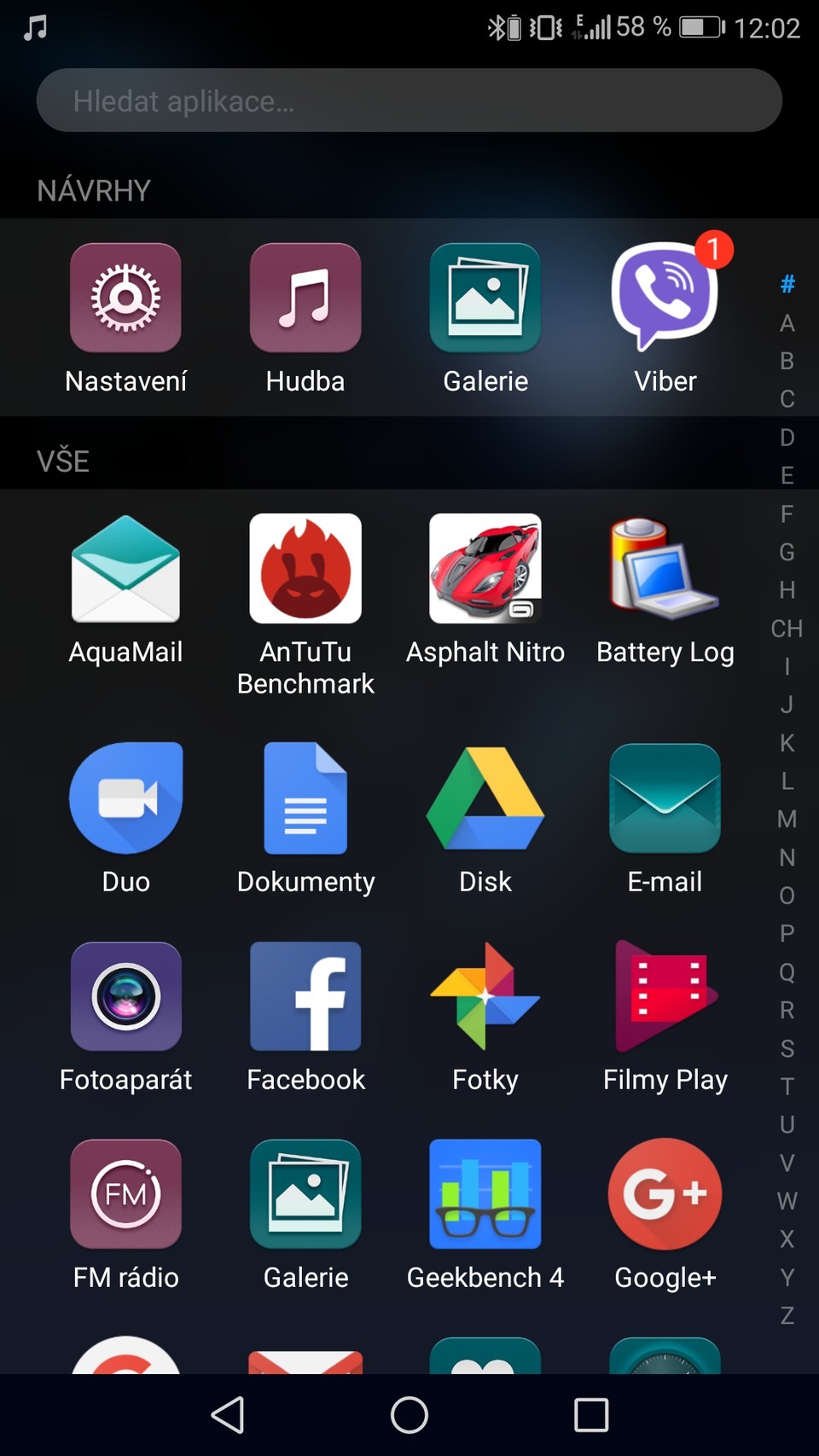
Task: Open the Viber app
Action: (x=665, y=297)
